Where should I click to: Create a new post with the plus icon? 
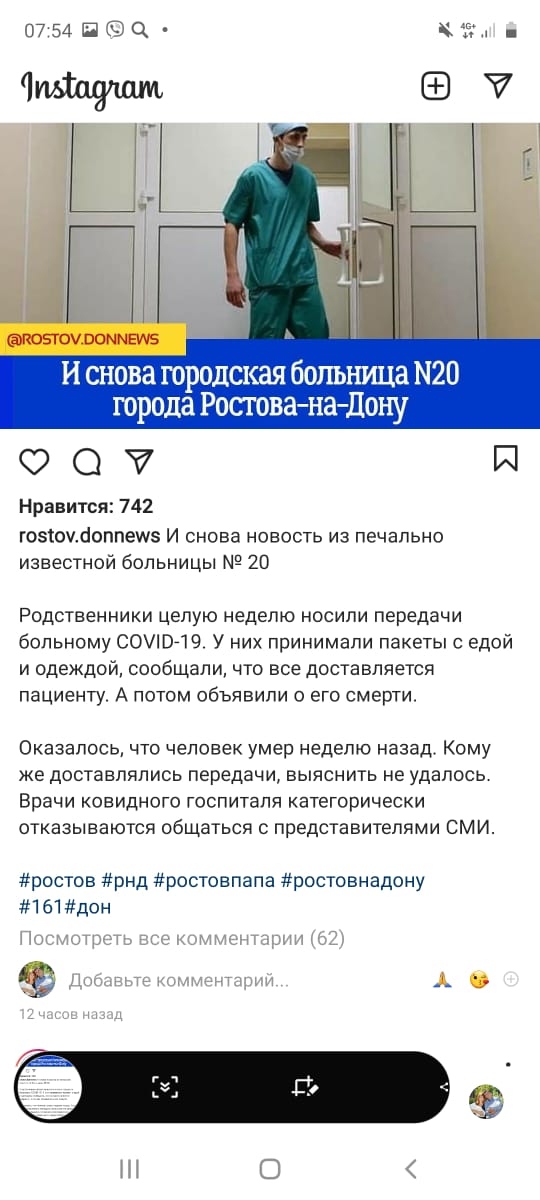(435, 86)
